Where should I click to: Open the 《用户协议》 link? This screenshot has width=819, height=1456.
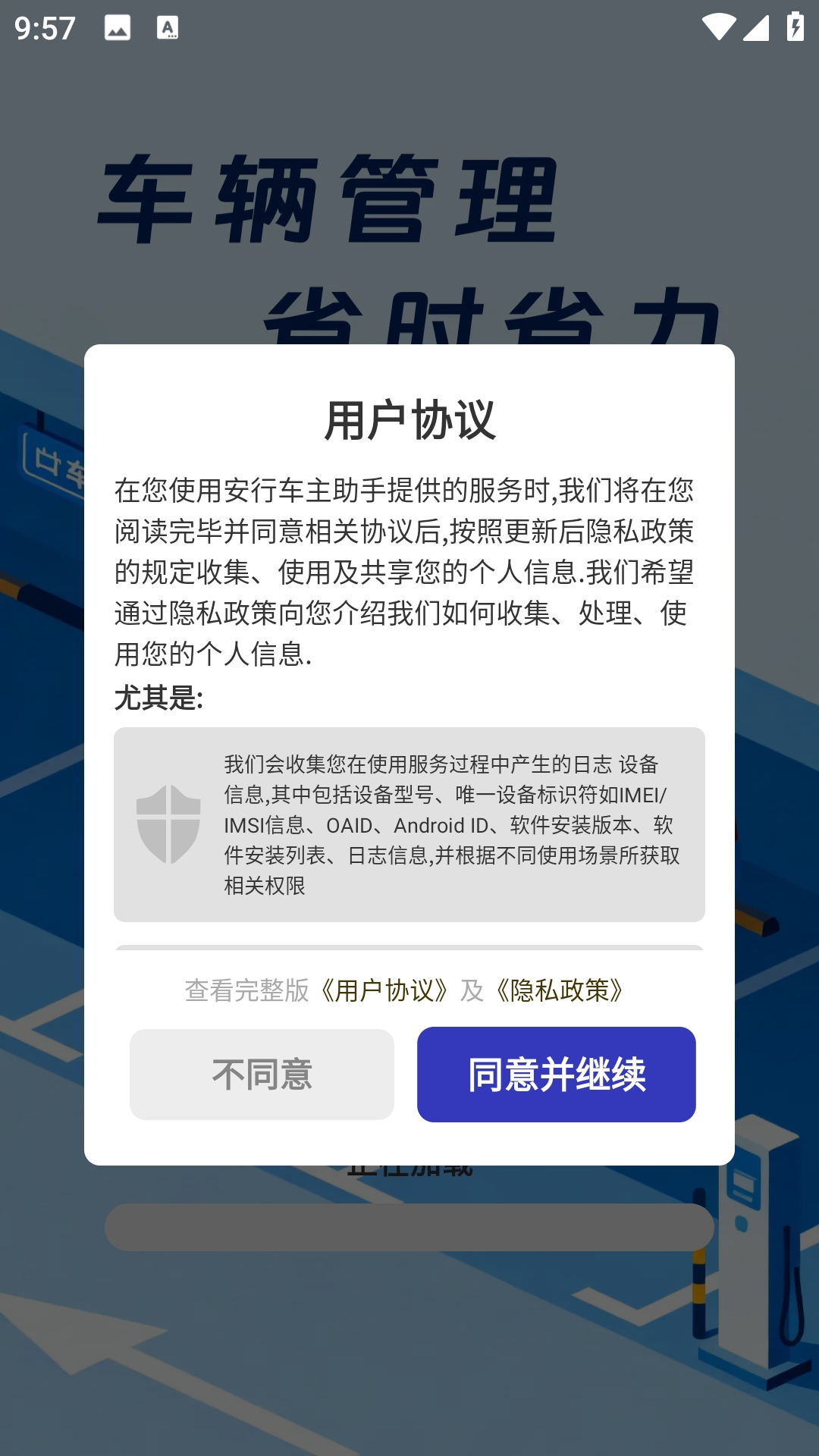click(x=384, y=990)
